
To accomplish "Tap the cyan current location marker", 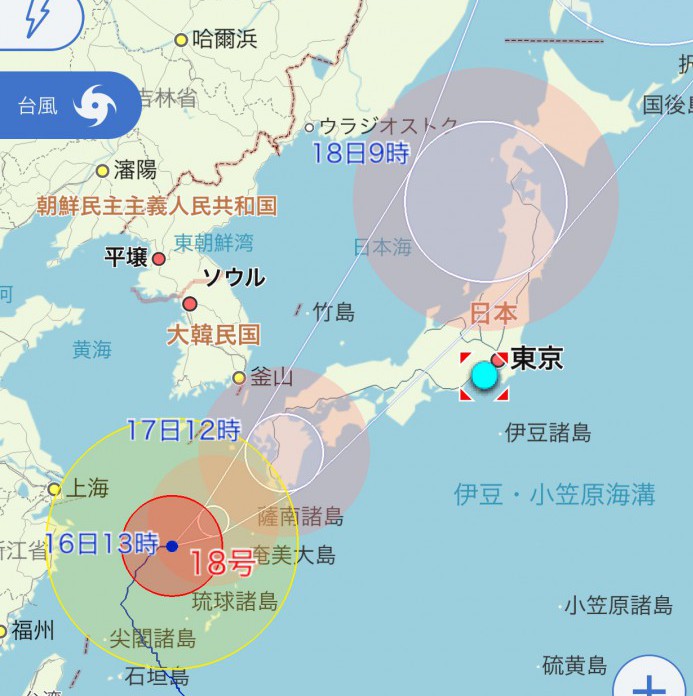I will 484,375.
